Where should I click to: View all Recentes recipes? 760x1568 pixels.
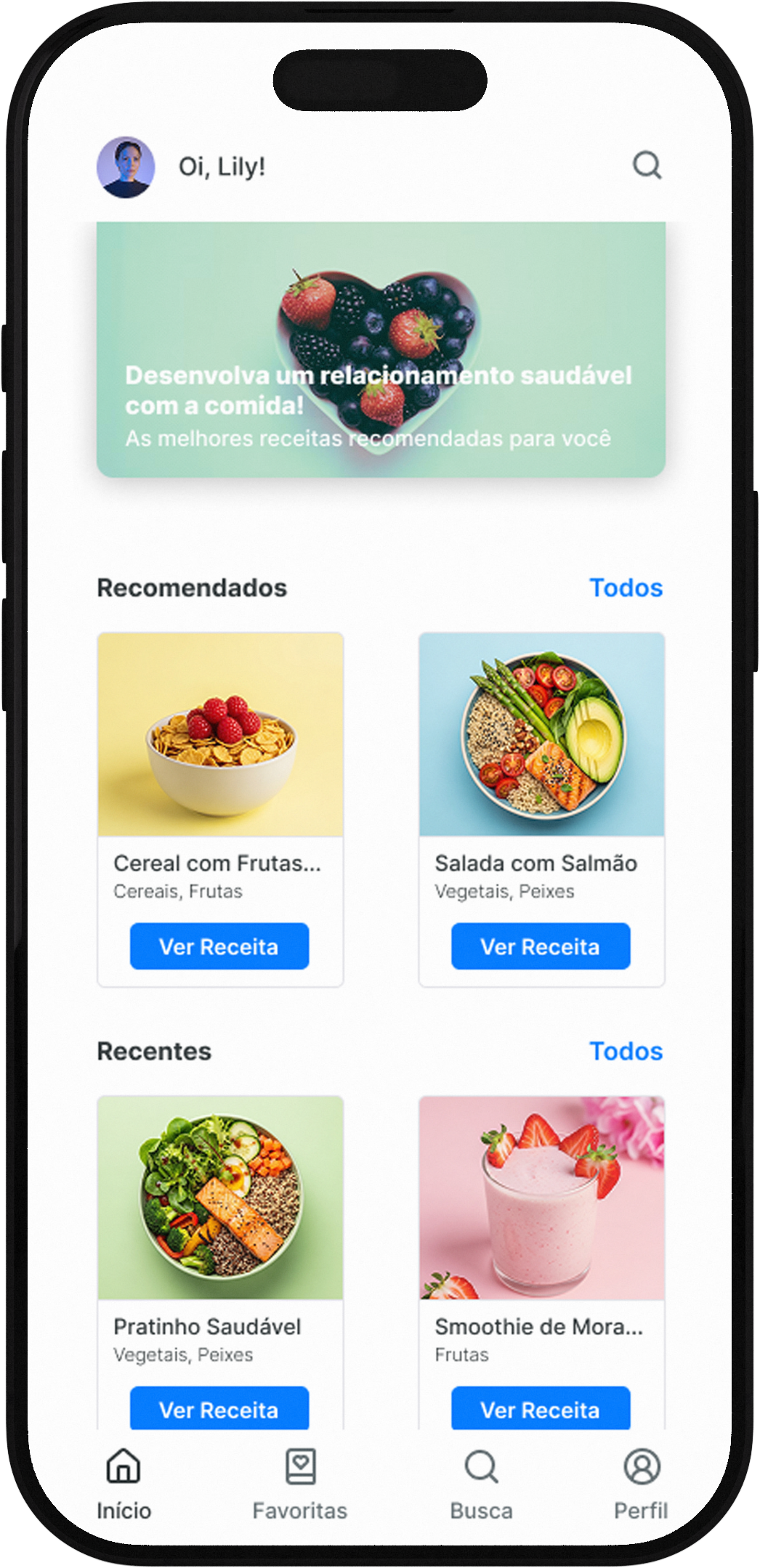coord(626,1051)
